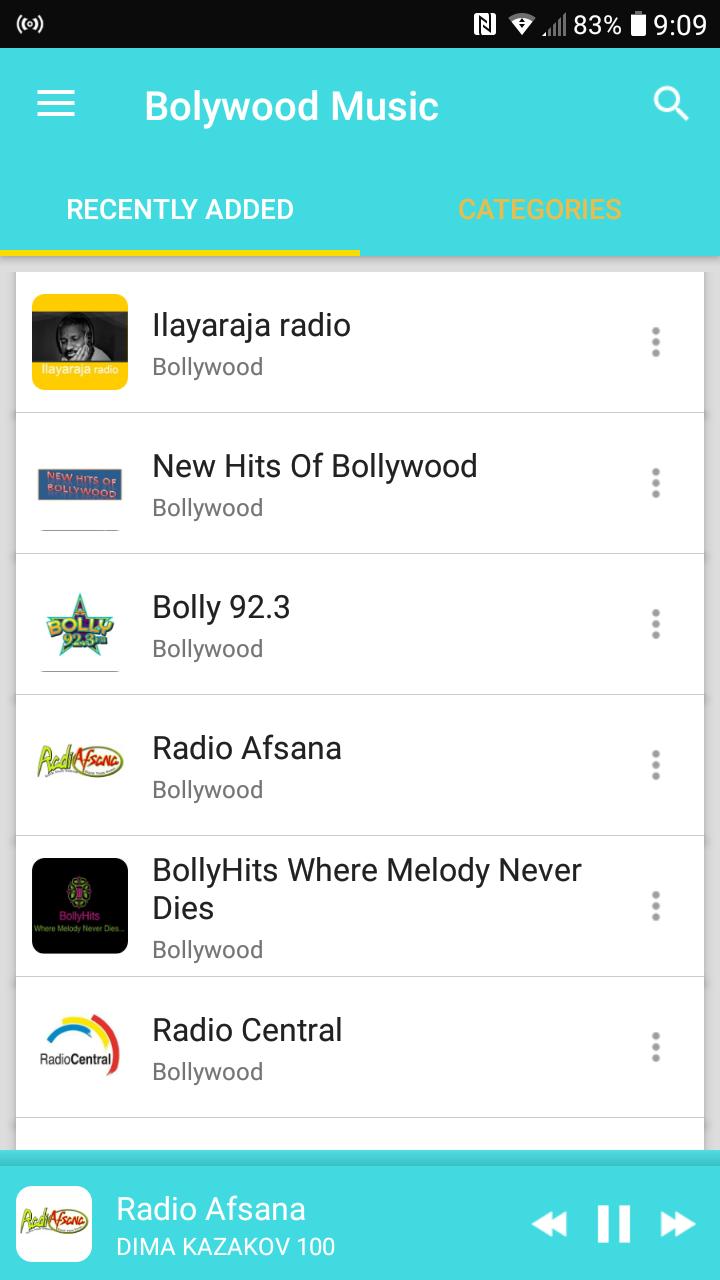The width and height of the screenshot is (720, 1280).
Task: Open the hamburger drawer menu
Action: click(x=56, y=104)
